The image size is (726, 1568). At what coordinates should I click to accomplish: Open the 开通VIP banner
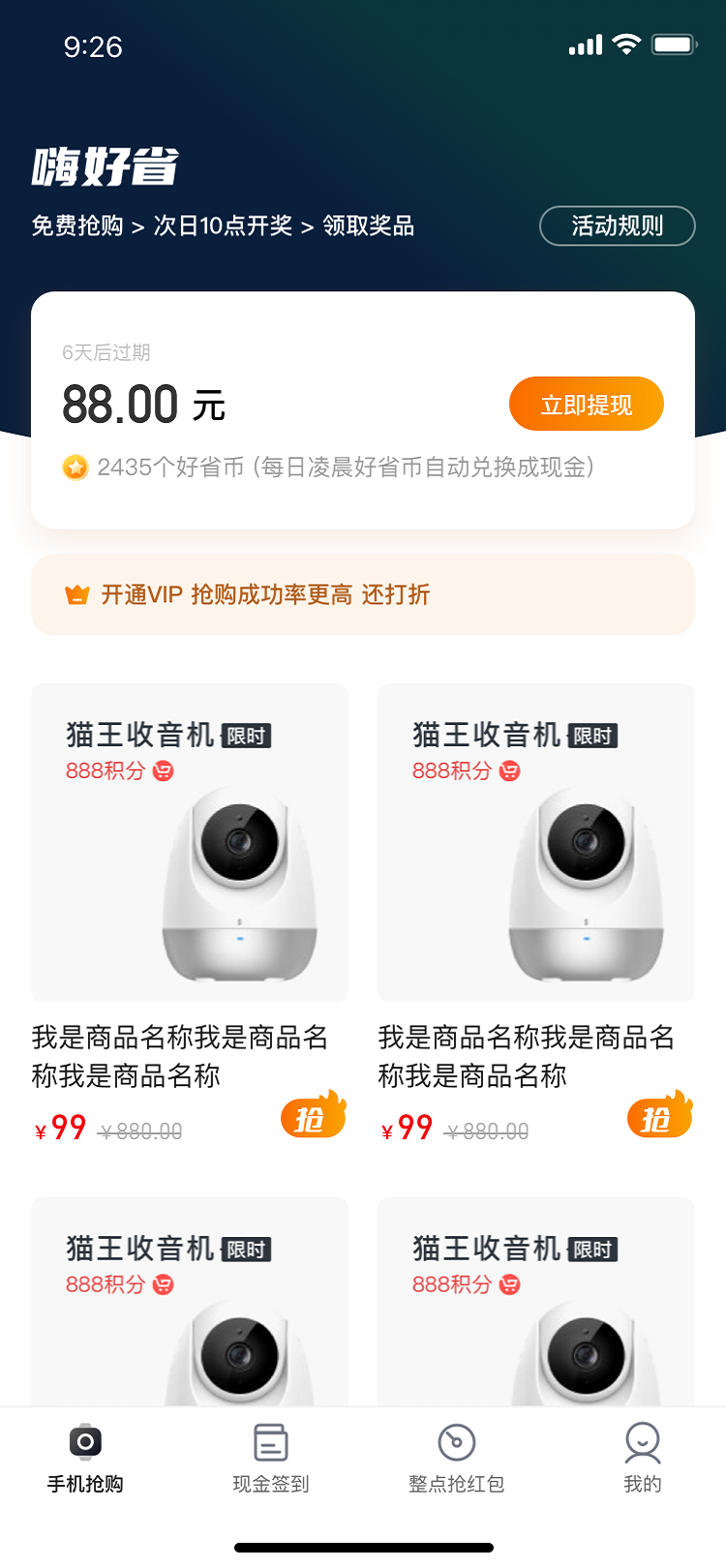[x=362, y=594]
